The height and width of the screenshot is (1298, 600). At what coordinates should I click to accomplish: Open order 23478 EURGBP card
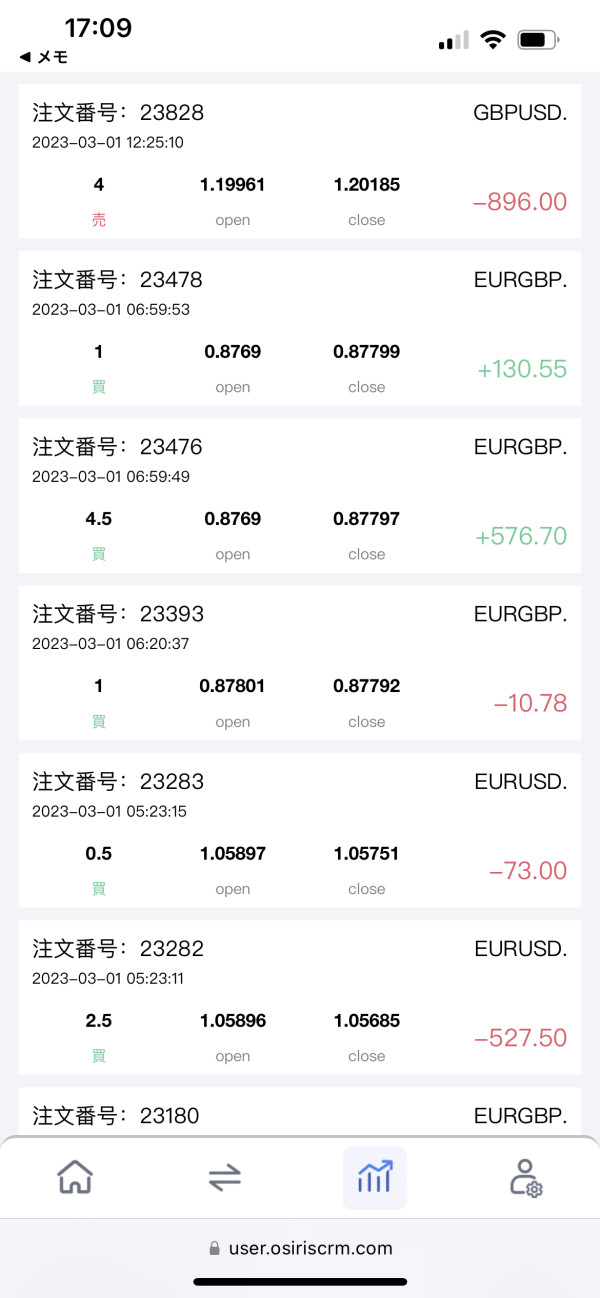tap(300, 328)
